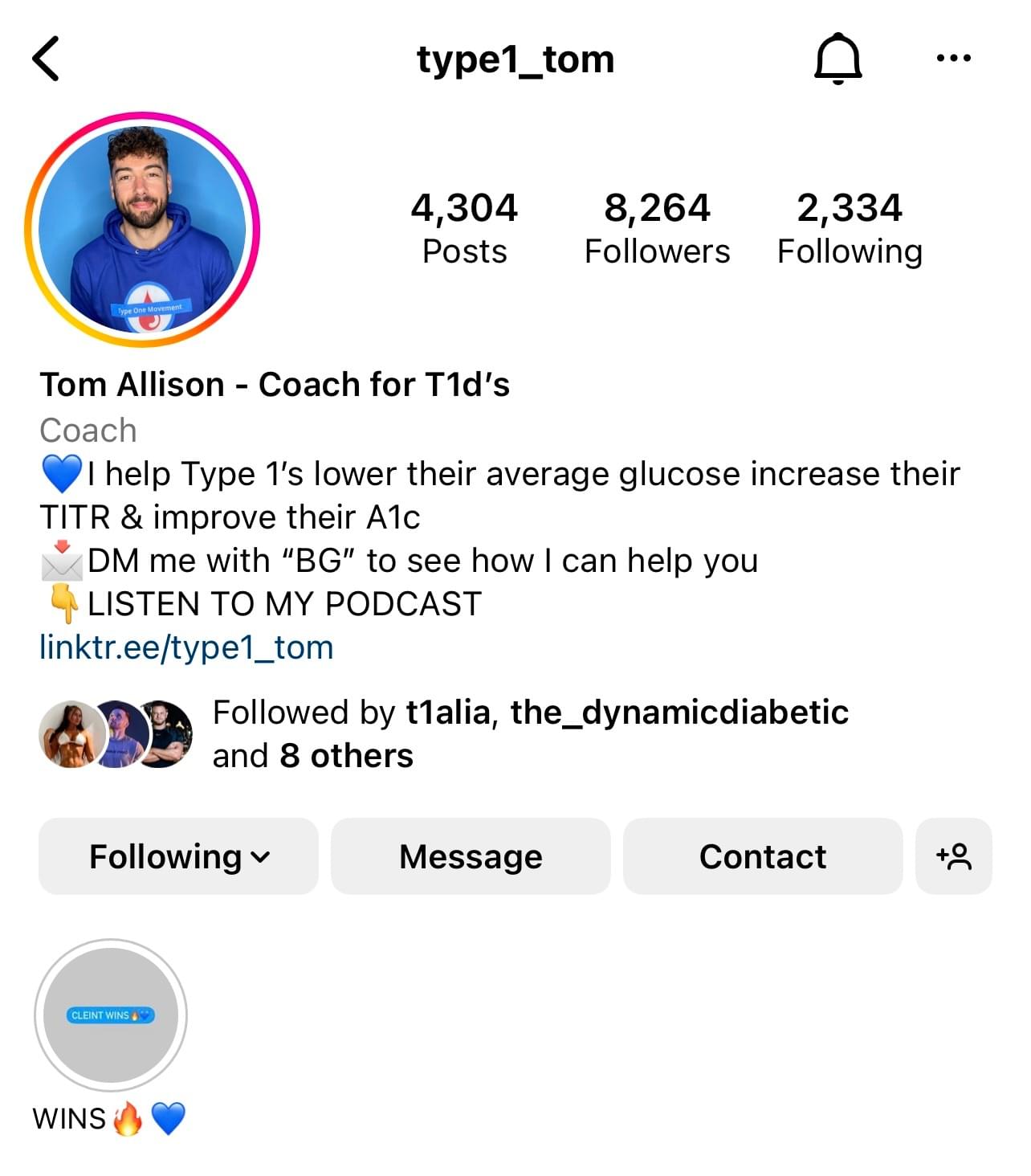View the 2,334 Following list
Screen dimensions: 1031x1176
click(x=850, y=228)
